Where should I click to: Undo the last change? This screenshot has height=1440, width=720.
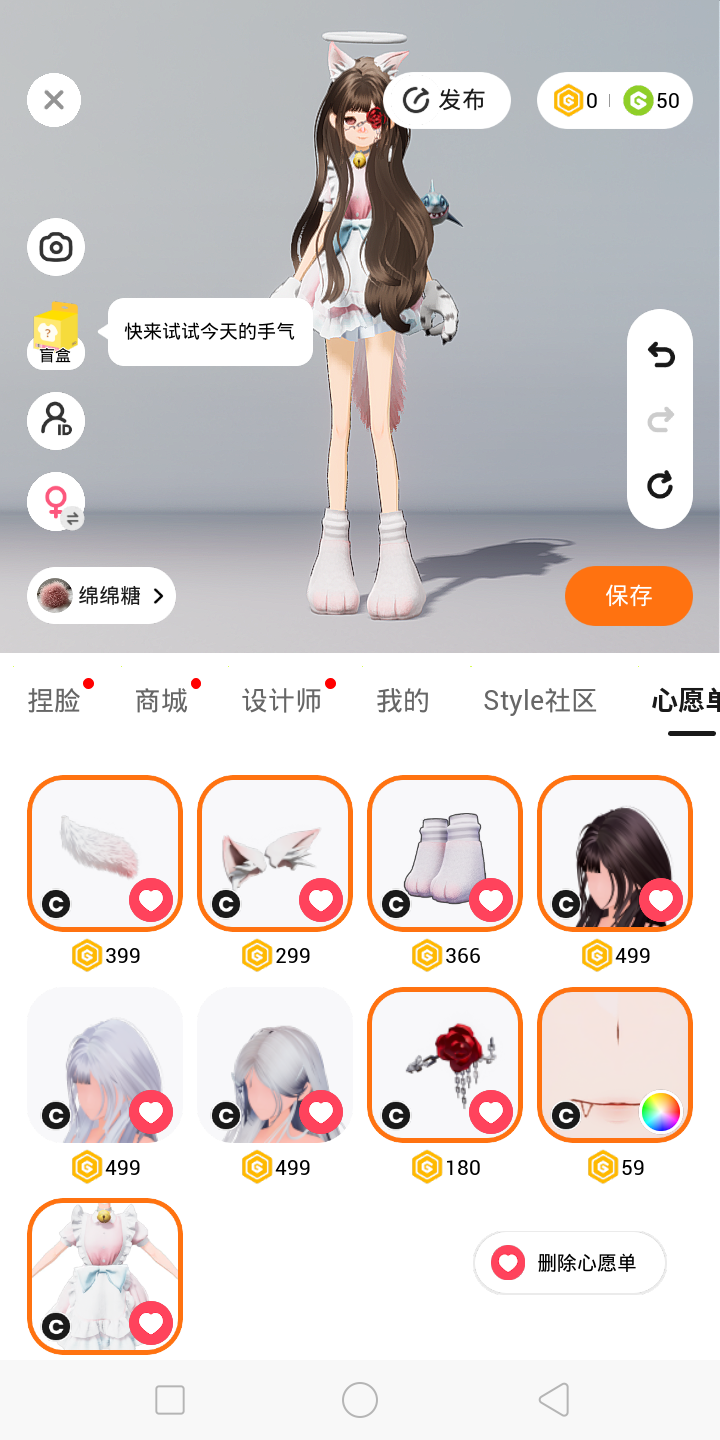point(660,355)
